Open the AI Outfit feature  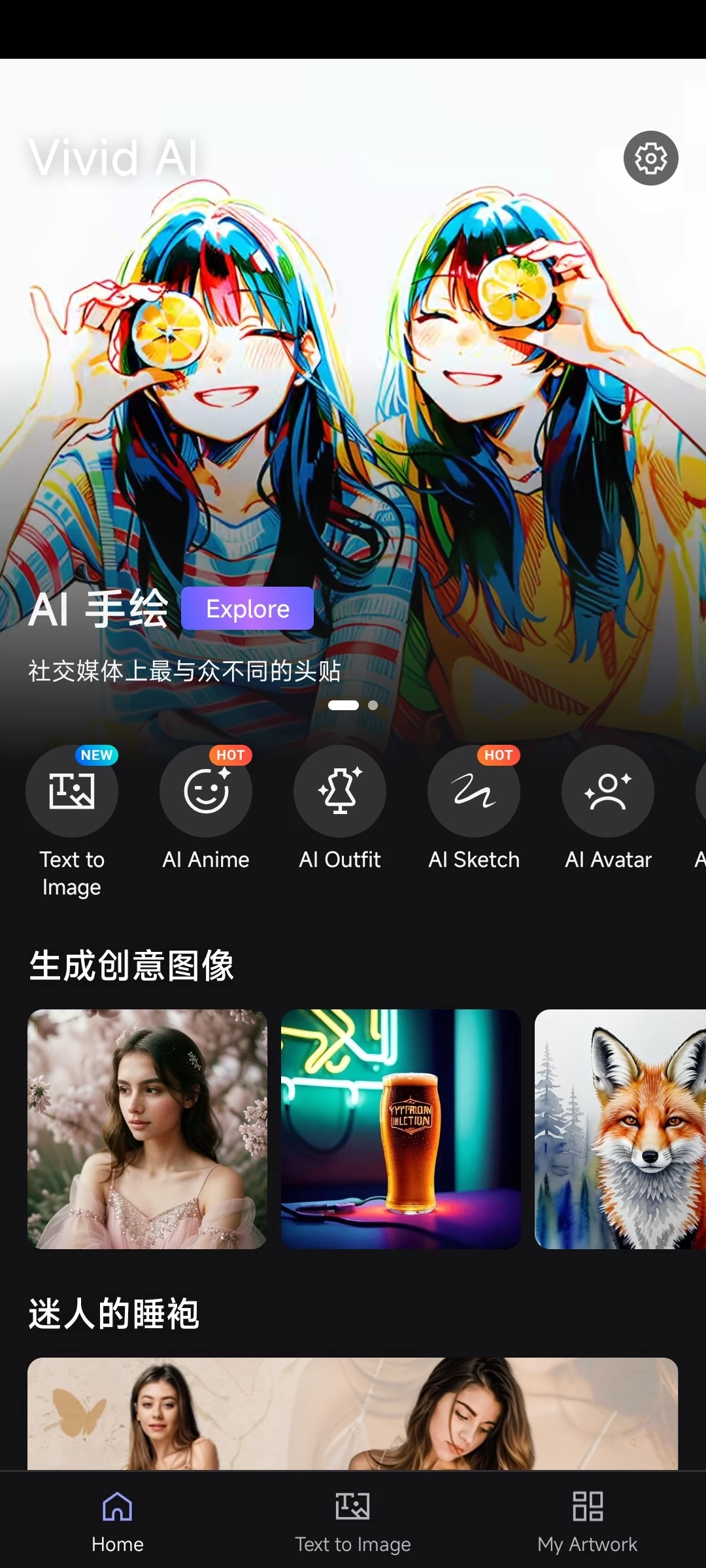(x=340, y=792)
